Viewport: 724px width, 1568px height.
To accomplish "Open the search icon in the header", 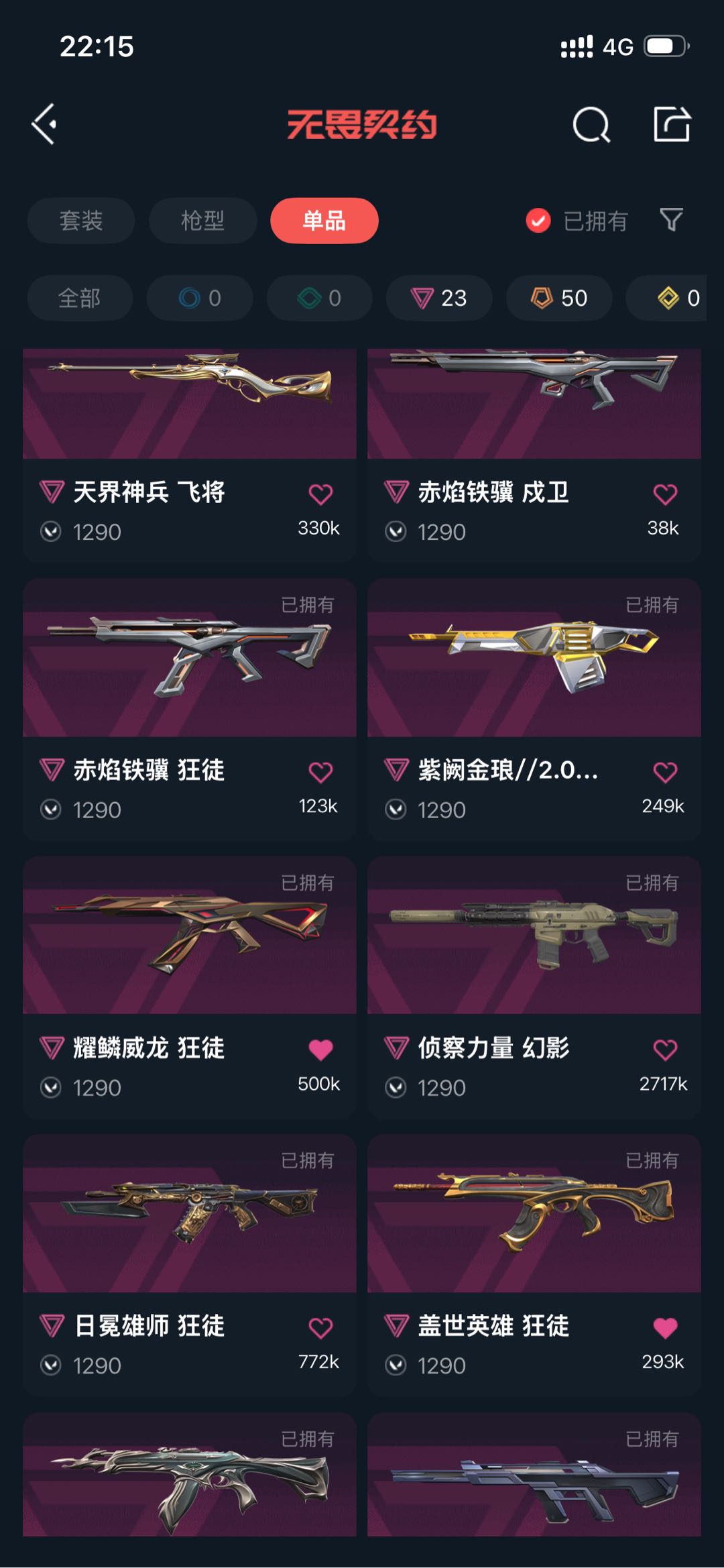I will 591,125.
